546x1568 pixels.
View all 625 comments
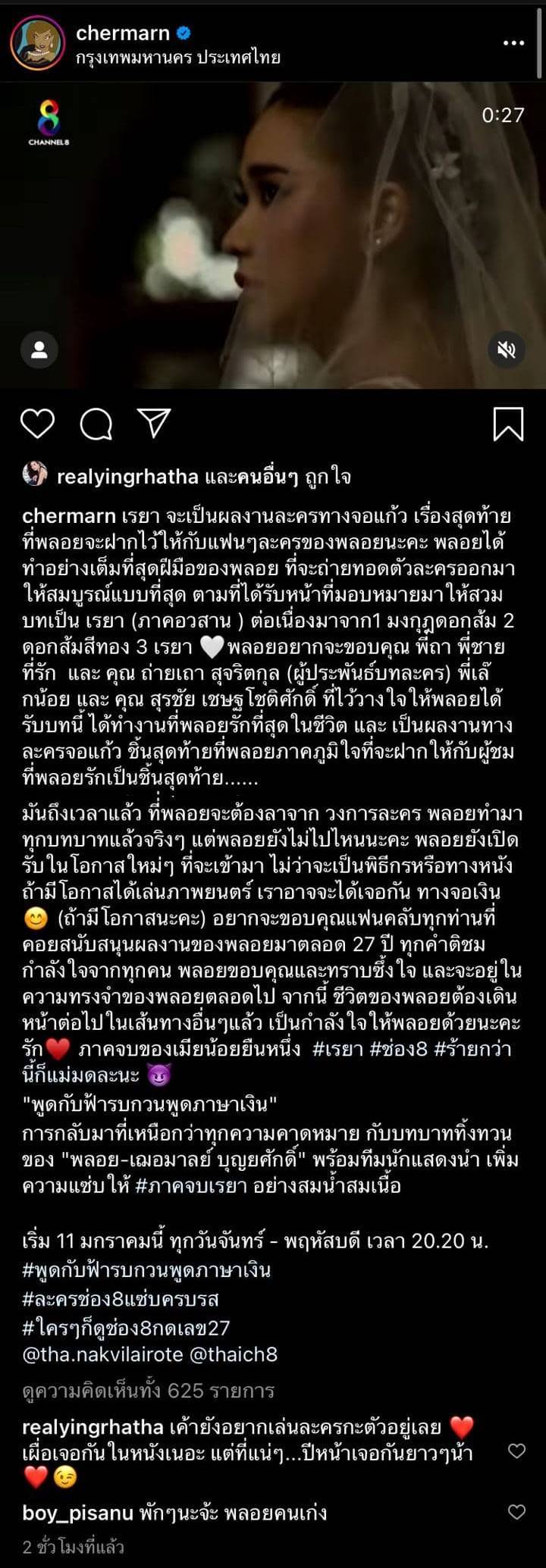click(x=149, y=1391)
